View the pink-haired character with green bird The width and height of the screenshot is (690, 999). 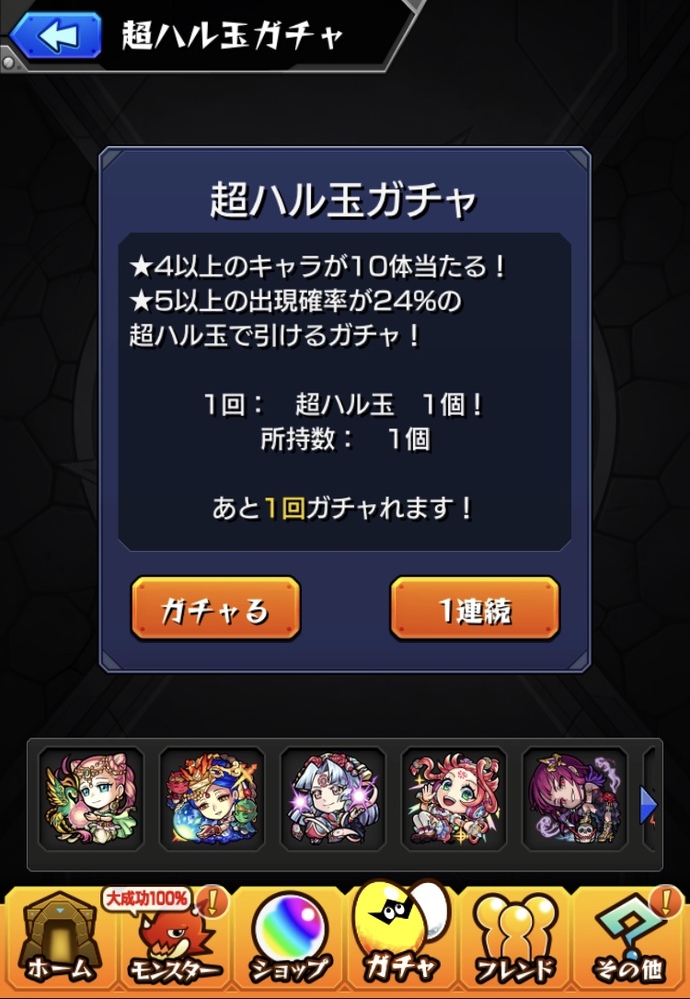tap(91, 798)
